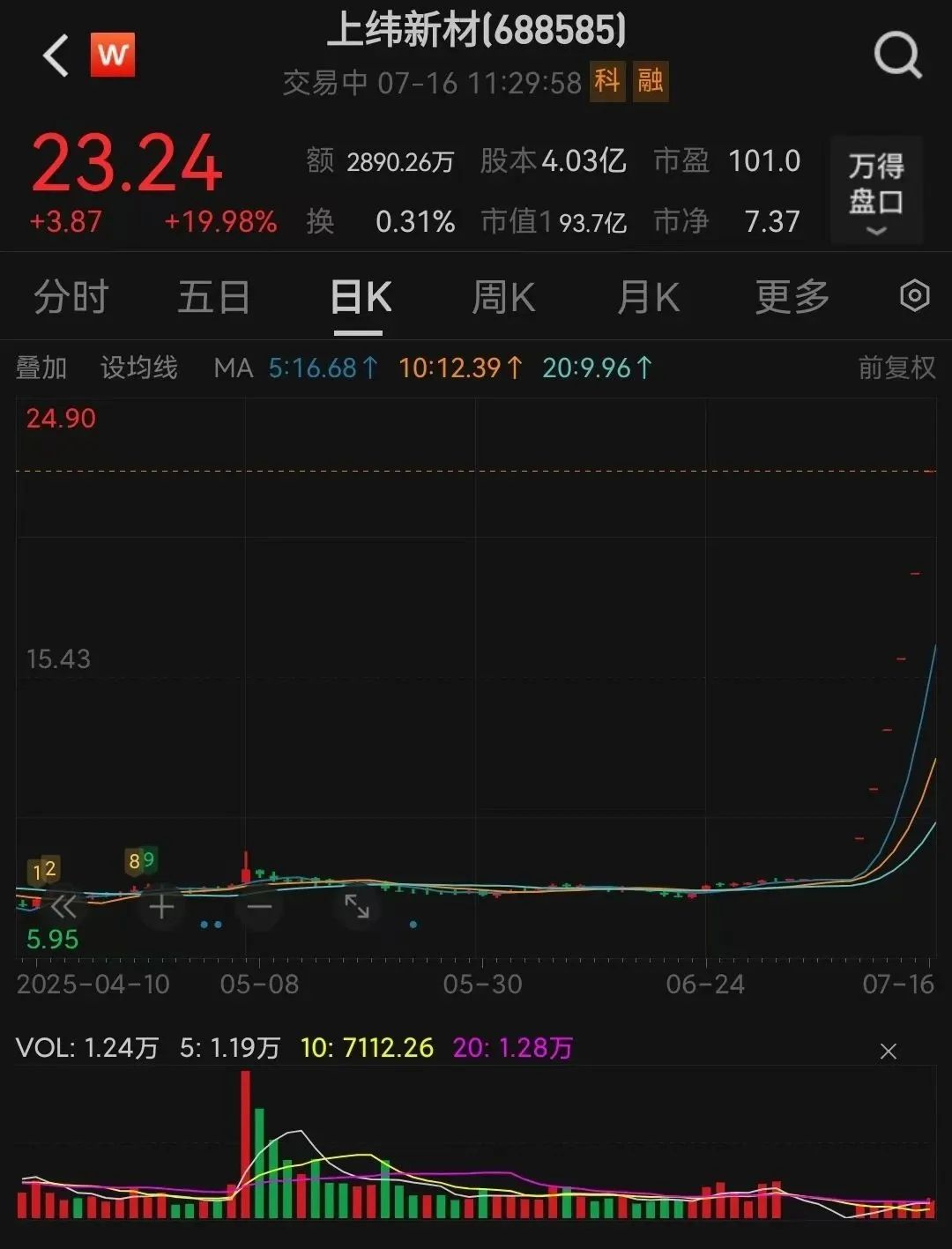This screenshot has height=1249, width=952.
Task: Go back to the previous page
Action: point(56,56)
